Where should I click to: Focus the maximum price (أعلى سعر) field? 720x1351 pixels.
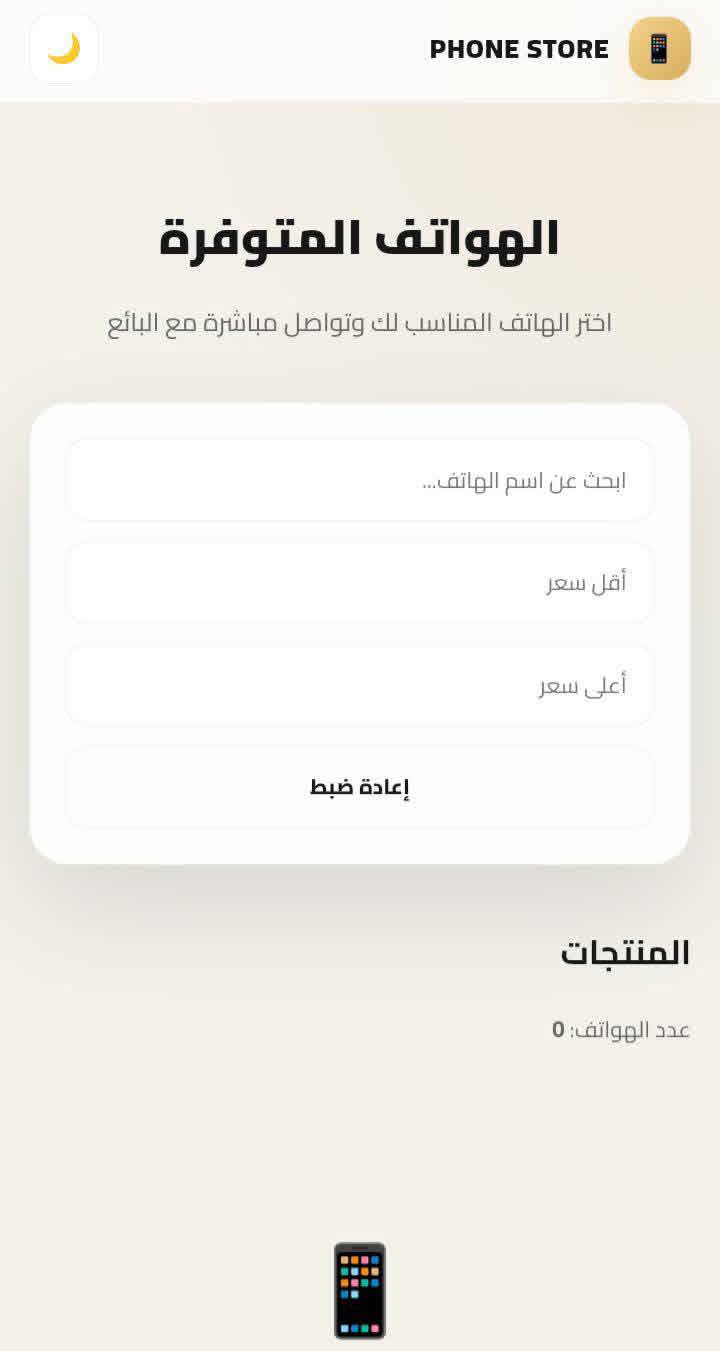360,685
